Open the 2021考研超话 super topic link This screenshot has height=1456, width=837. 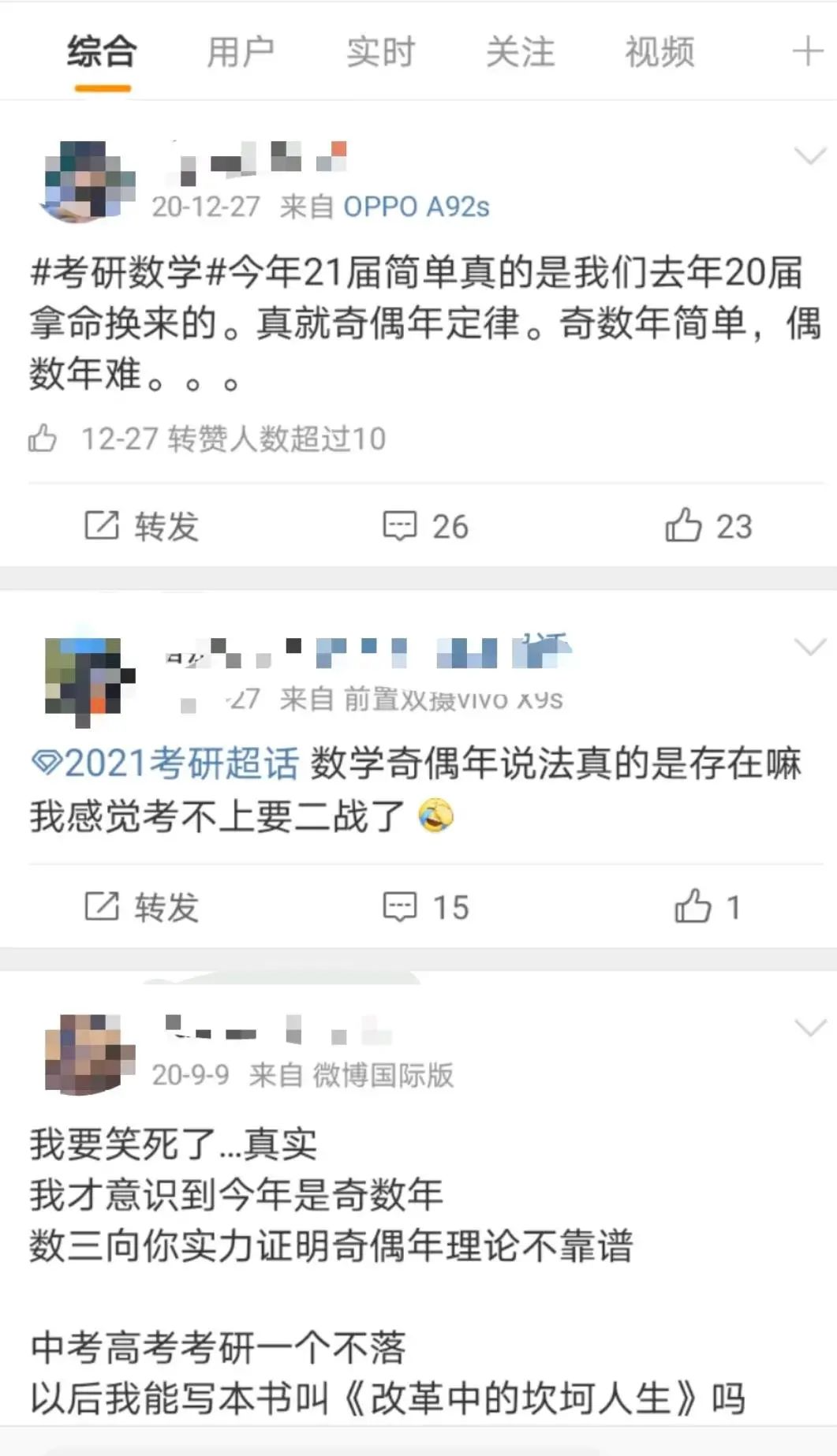pyautogui.click(x=167, y=763)
